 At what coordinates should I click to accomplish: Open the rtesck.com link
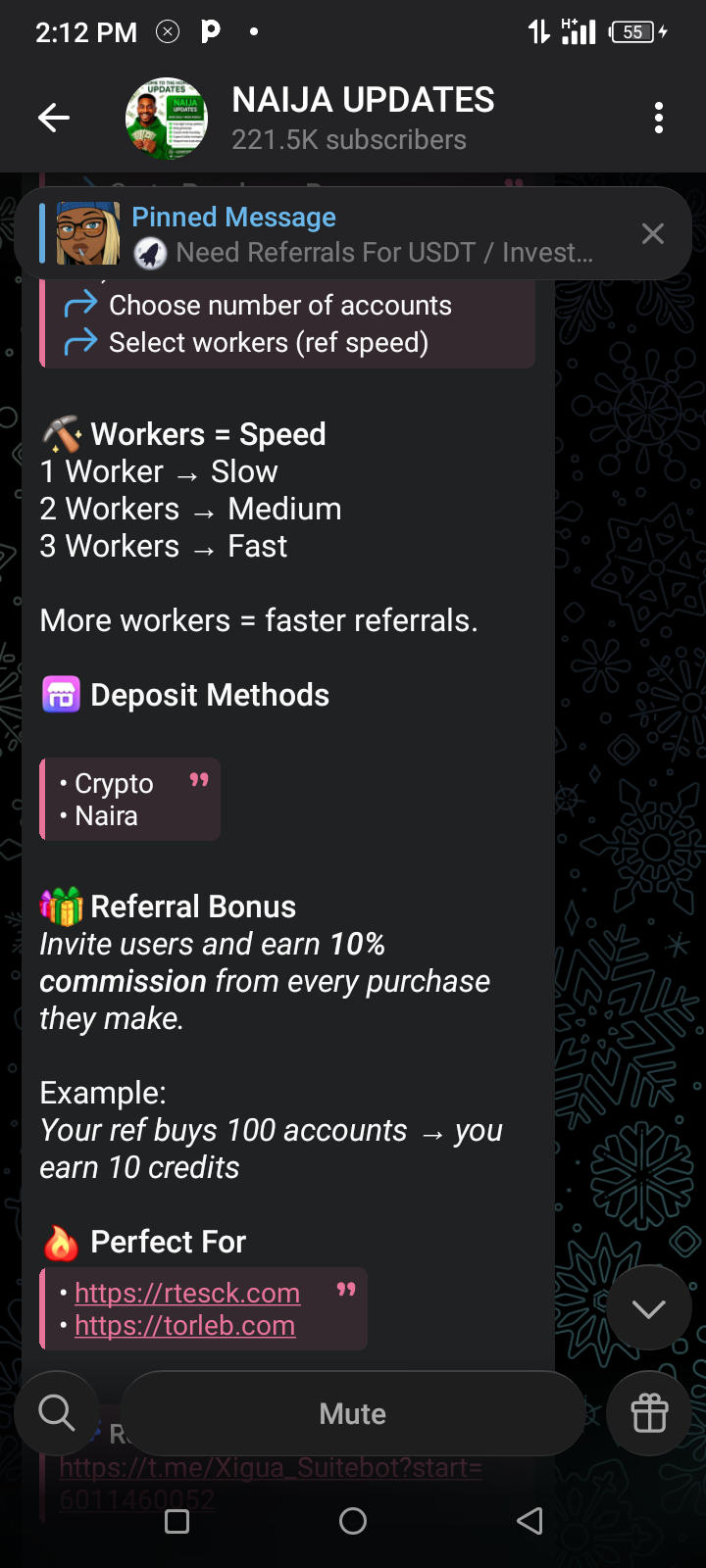point(187,1293)
